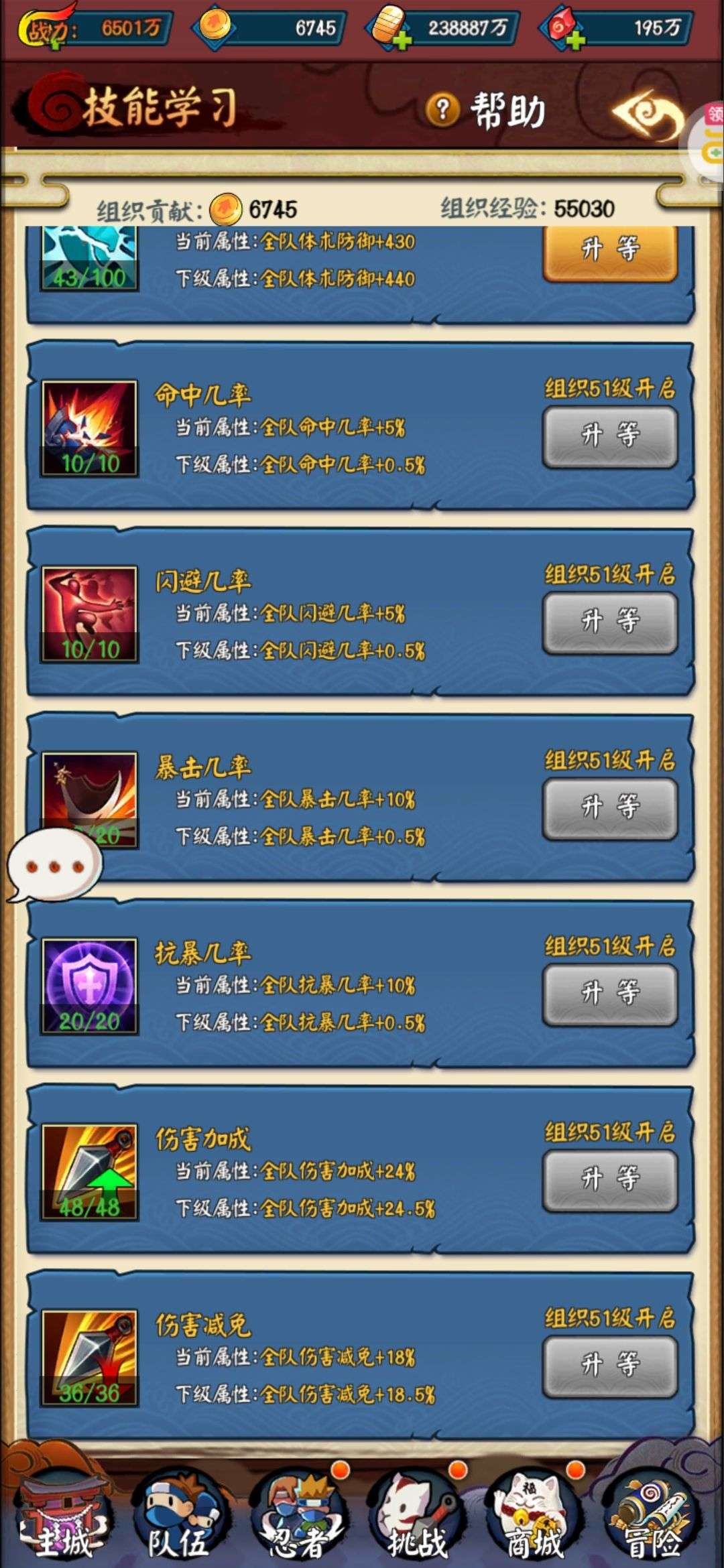Tap 升等 for 抗暴几率 skill
This screenshot has width=724, height=1568.
tap(610, 994)
